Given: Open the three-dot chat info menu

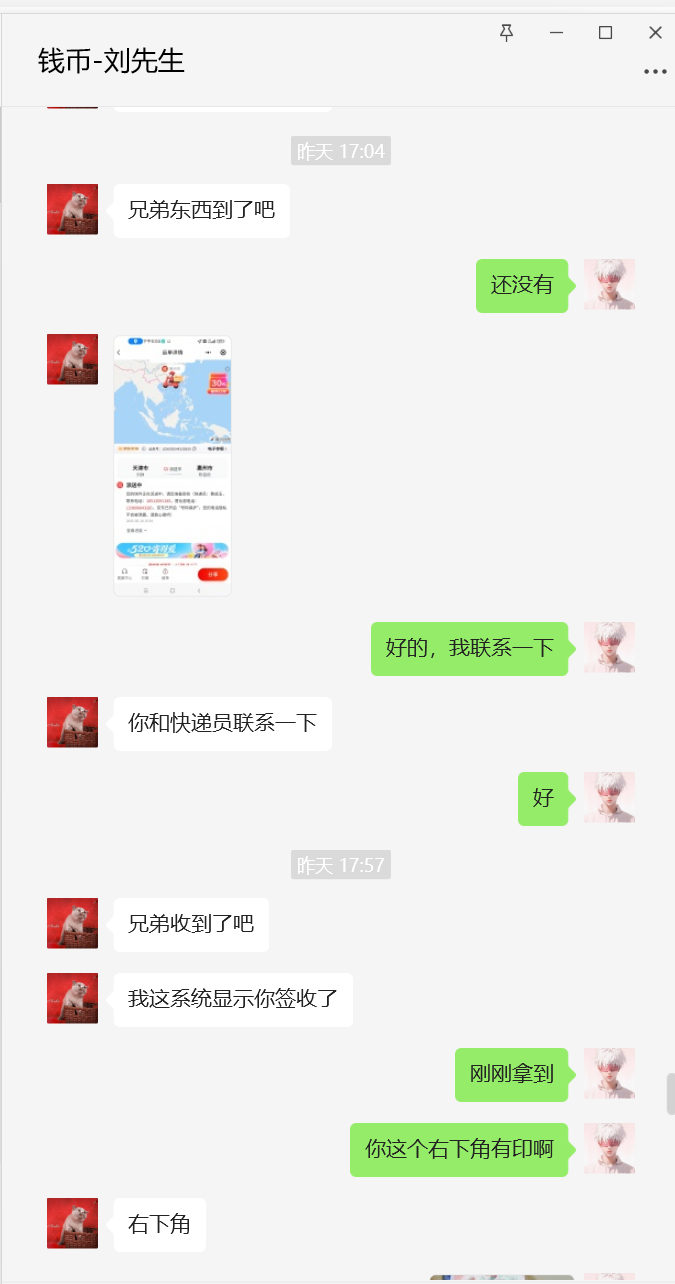Looking at the screenshot, I should pos(655,72).
